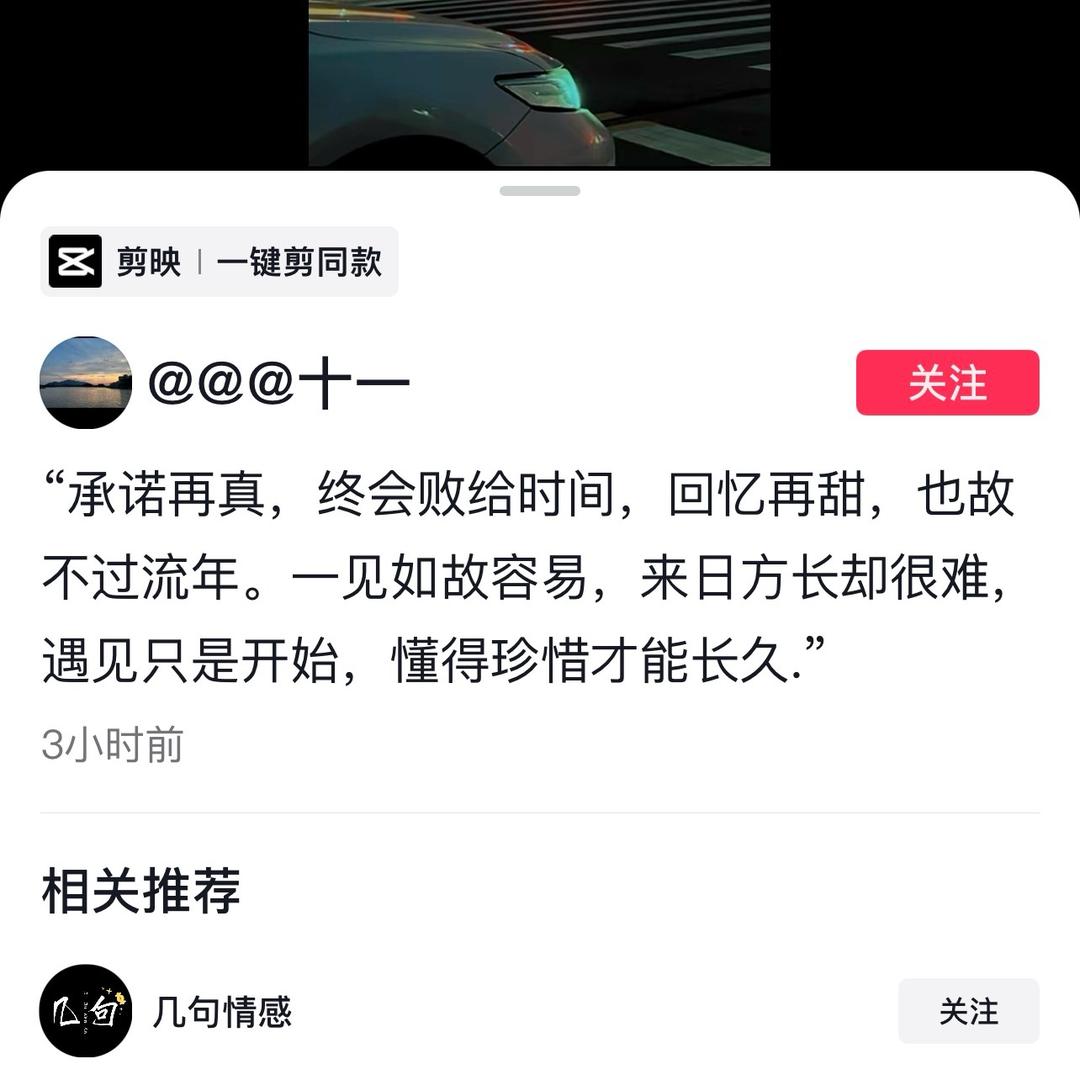Follow the recommended account 几句情感
The height and width of the screenshot is (1080, 1080).
[x=968, y=1011]
